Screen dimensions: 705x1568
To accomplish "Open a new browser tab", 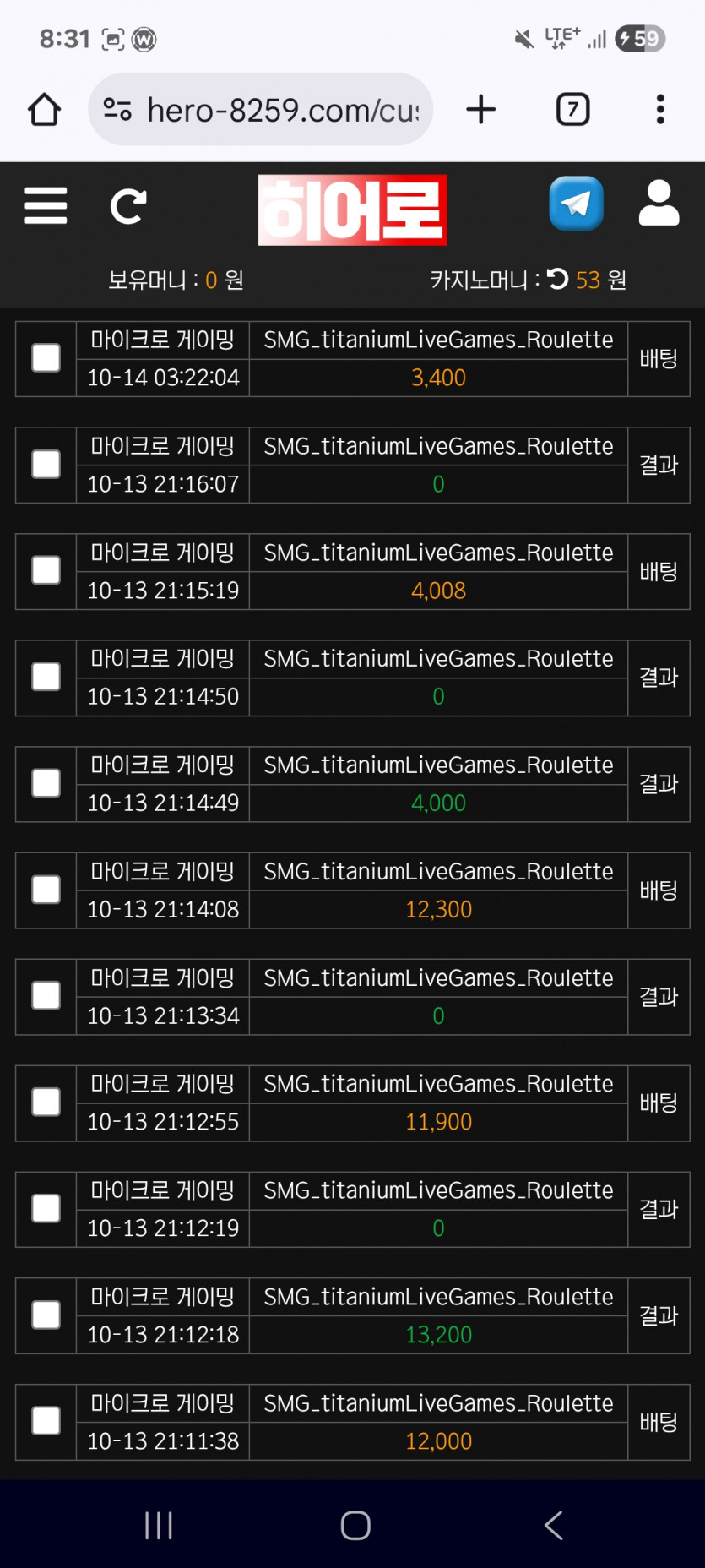I will tap(481, 110).
